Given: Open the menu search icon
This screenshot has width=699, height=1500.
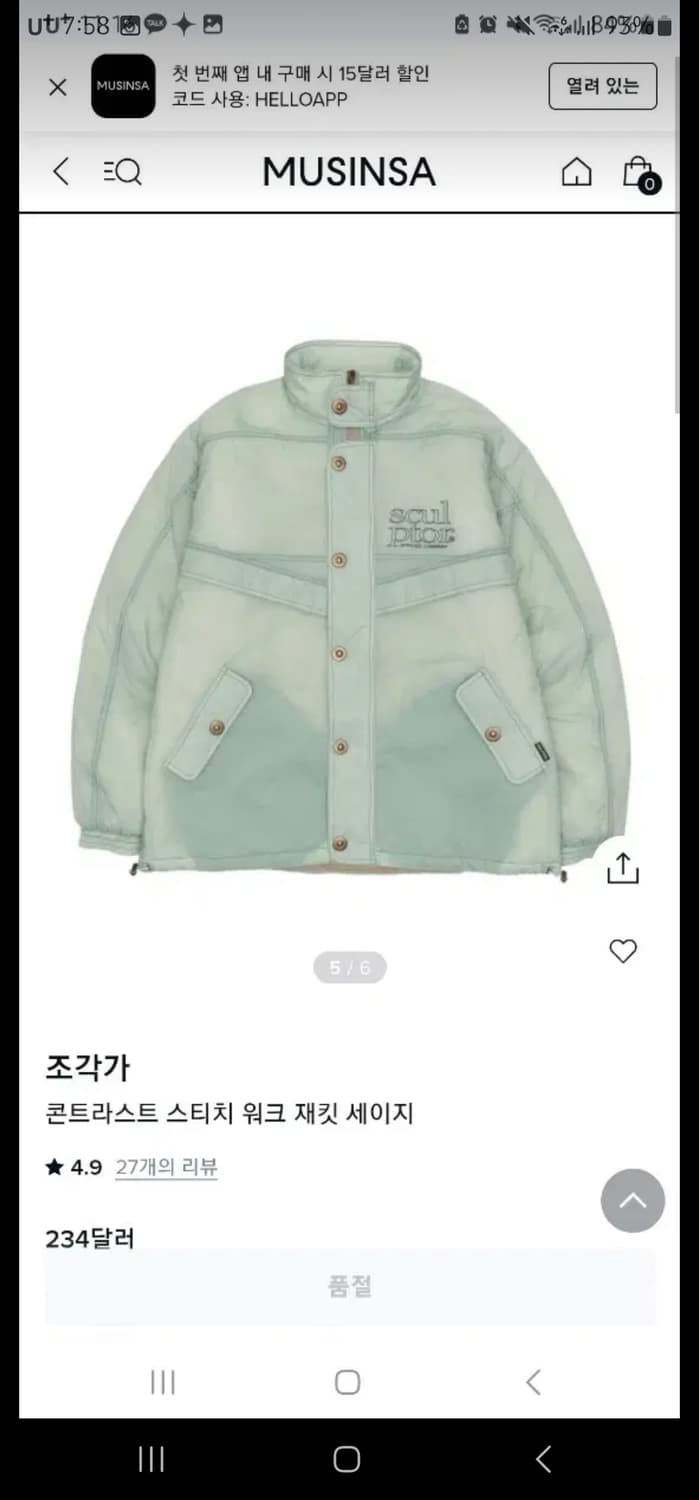Looking at the screenshot, I should [x=122, y=172].
